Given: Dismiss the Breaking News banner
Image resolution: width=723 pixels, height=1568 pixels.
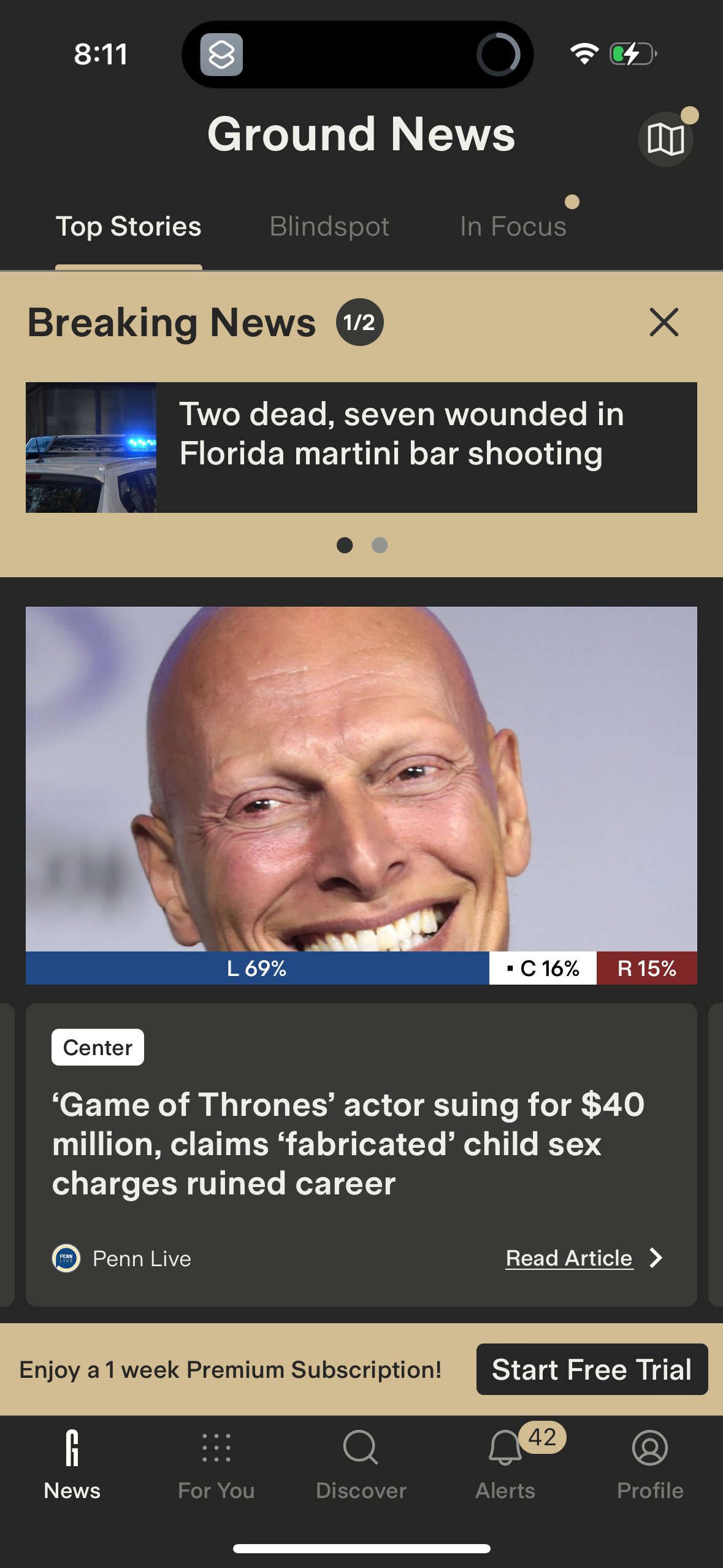Looking at the screenshot, I should click(x=664, y=323).
